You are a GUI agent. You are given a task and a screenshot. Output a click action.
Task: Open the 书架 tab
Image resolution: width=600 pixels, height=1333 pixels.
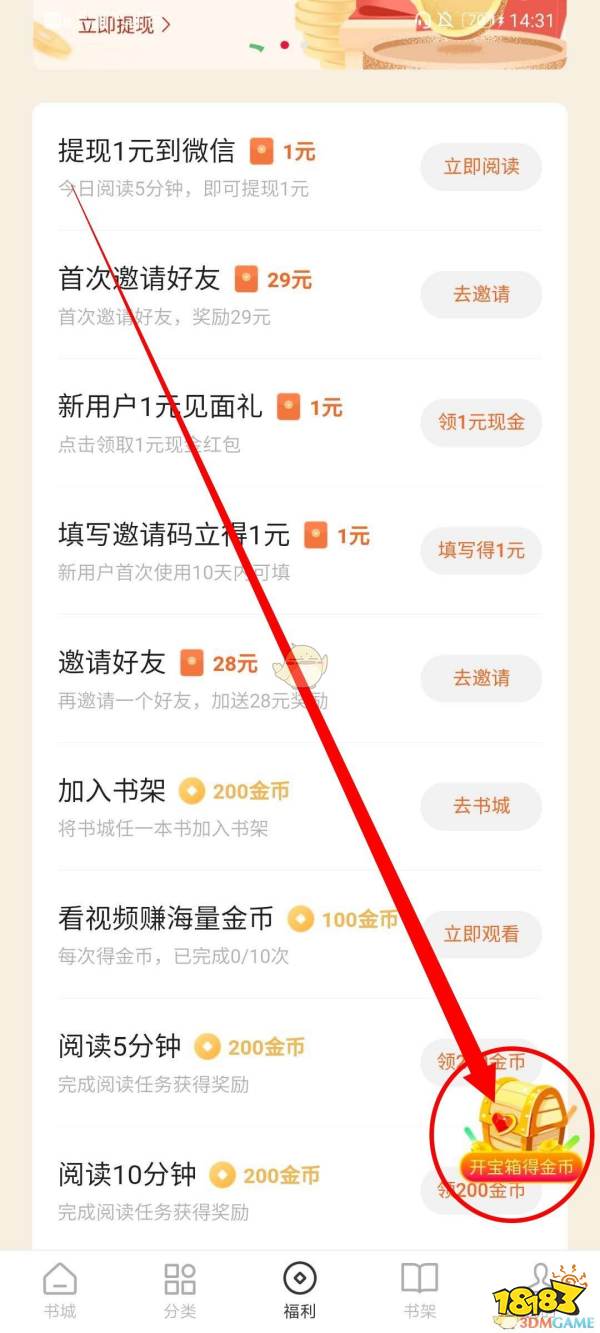pos(419,1289)
